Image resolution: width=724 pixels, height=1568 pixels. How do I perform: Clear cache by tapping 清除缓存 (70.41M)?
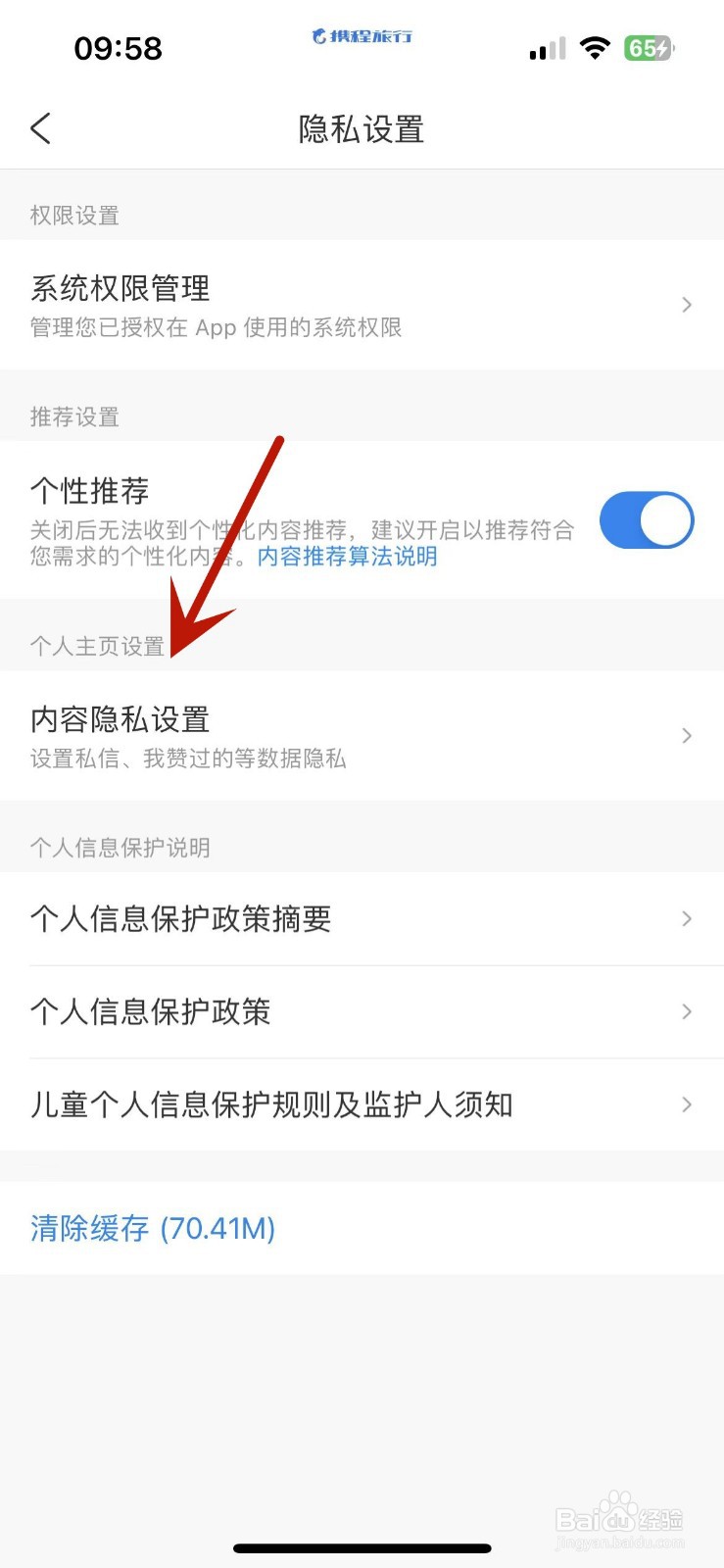point(152,1228)
